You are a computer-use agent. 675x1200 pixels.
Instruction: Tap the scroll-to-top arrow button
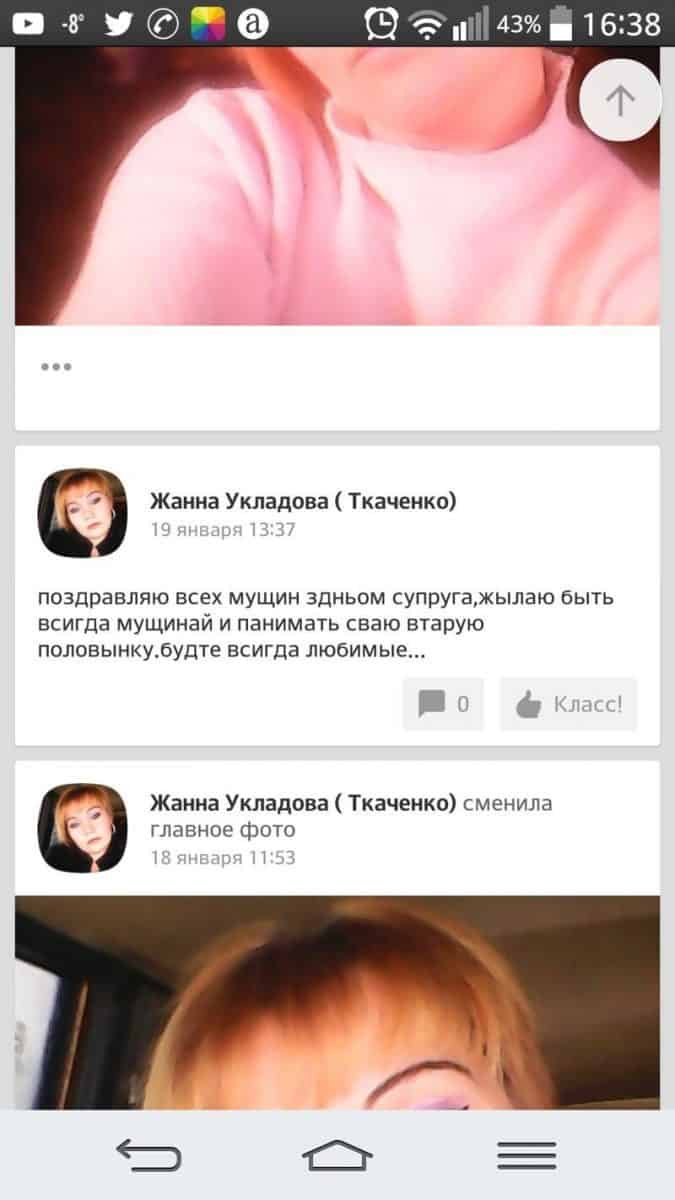[620, 100]
